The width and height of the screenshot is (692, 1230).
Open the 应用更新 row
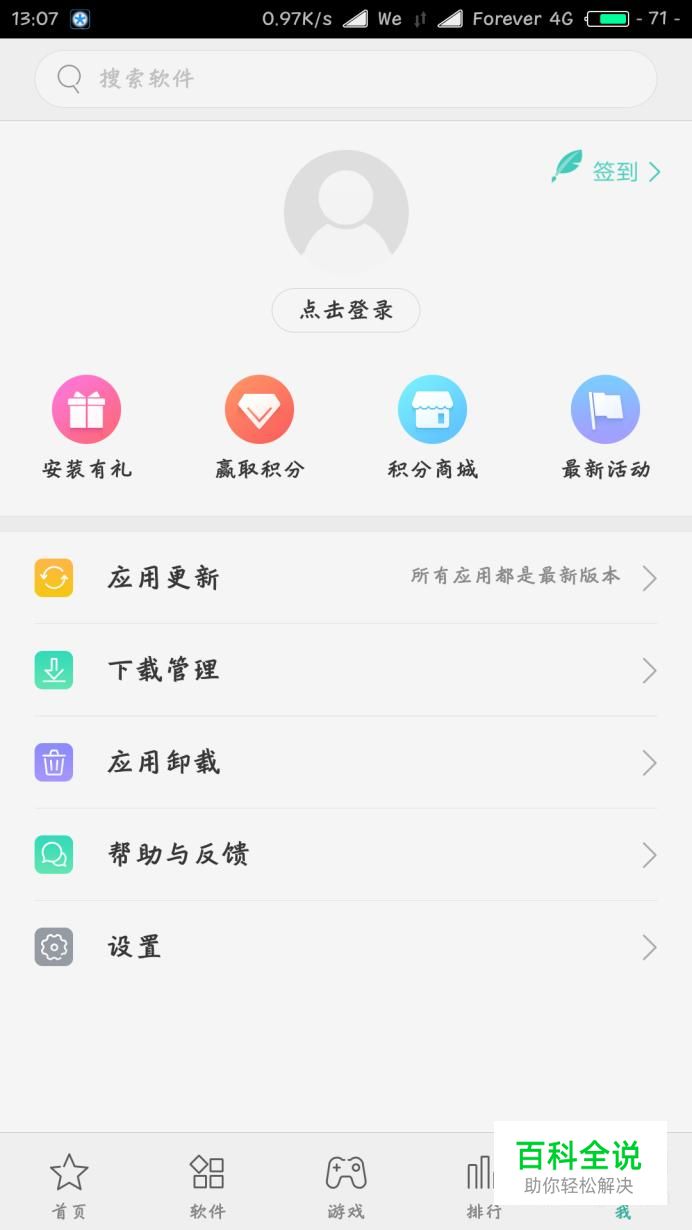tap(346, 578)
